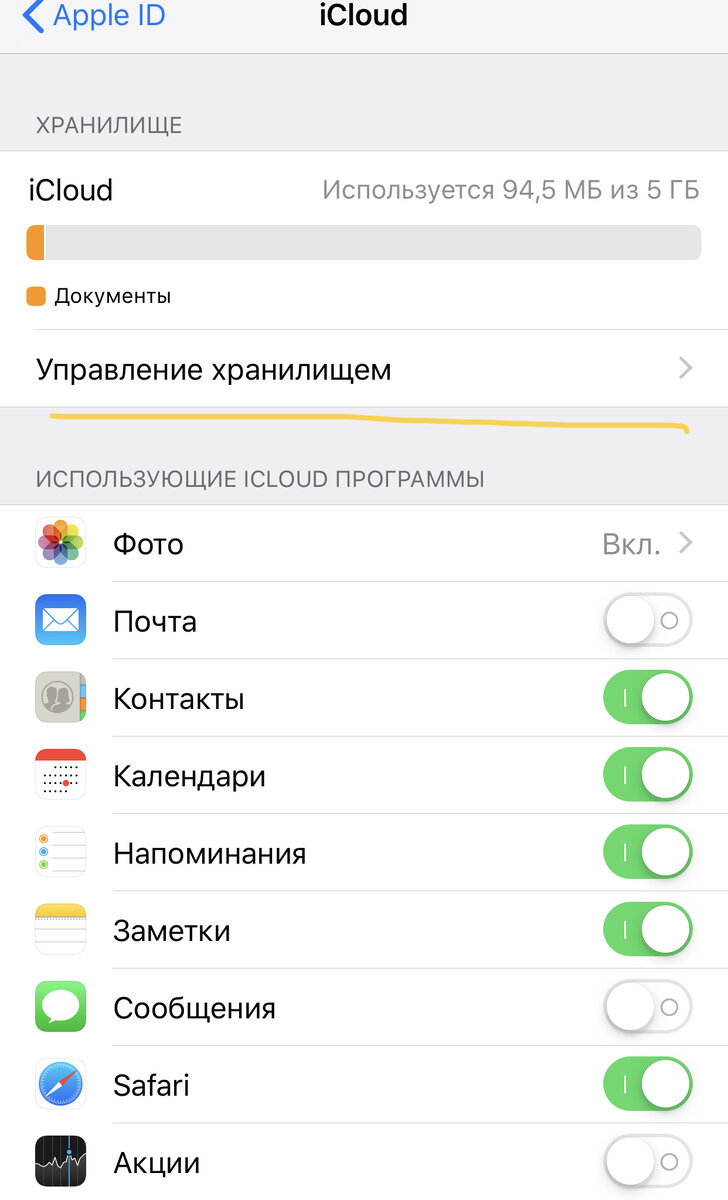Open Фото iCloud settings
728x1200 pixels.
pyautogui.click(x=364, y=544)
